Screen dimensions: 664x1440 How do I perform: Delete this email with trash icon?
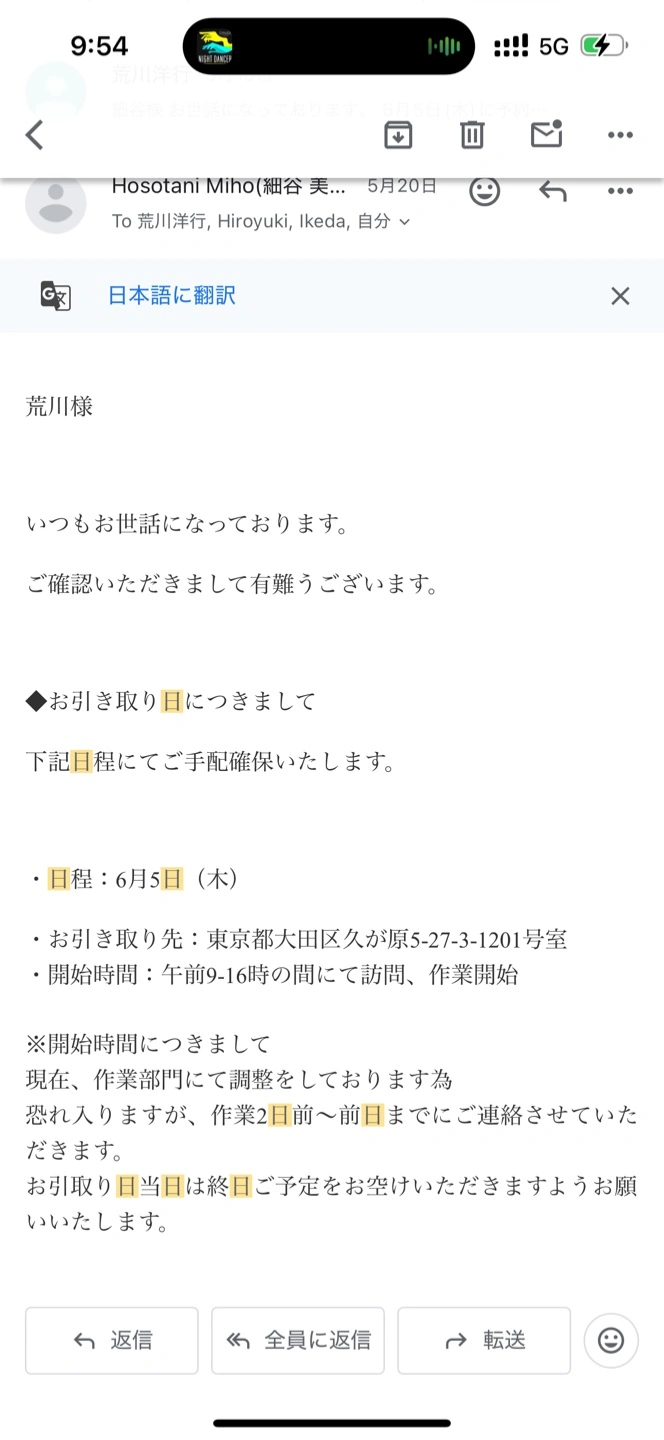pyautogui.click(x=472, y=135)
